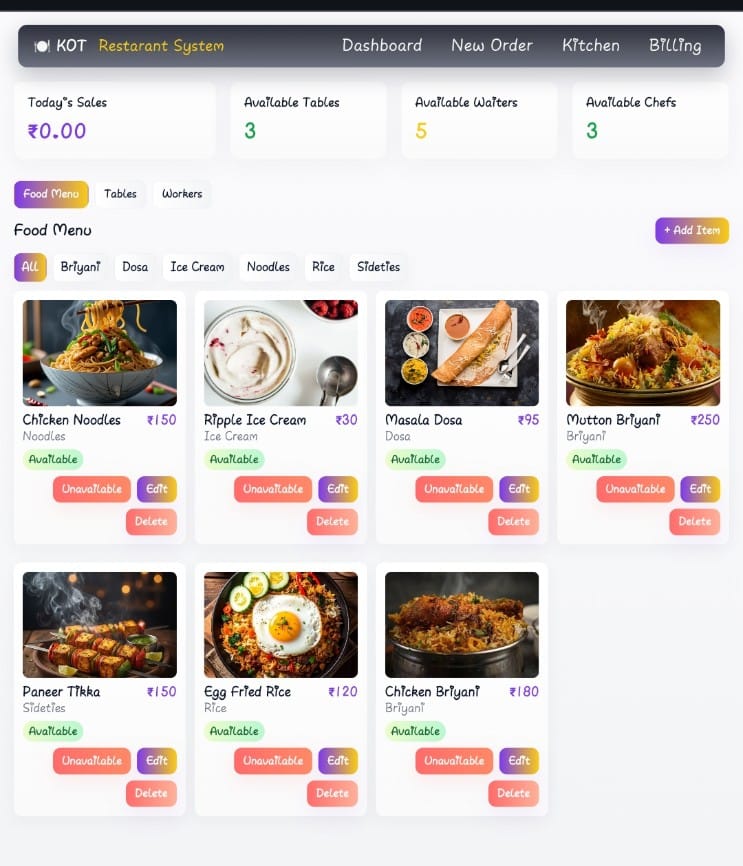Screen dimensions: 743x866
Task: Open the Workers tab
Action: tap(182, 194)
